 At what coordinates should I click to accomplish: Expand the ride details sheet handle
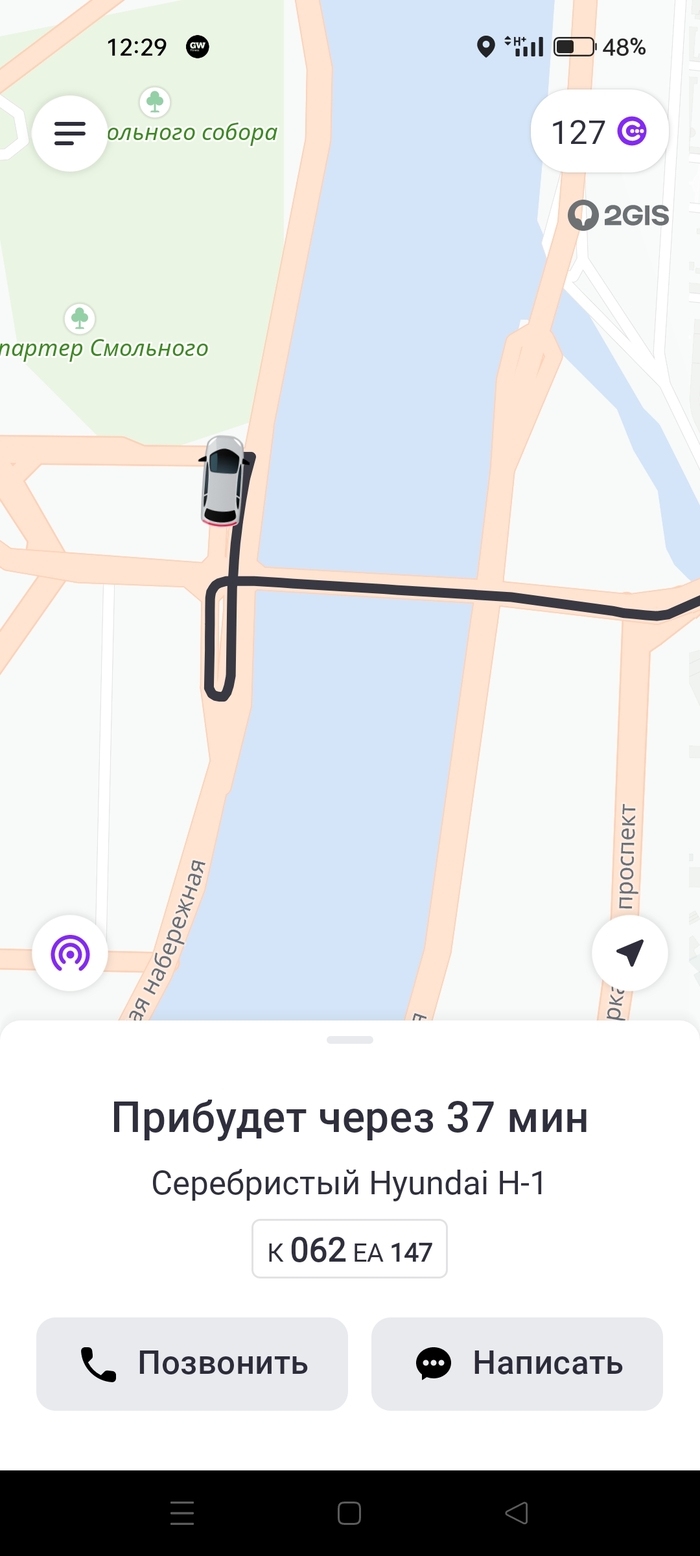coord(349,1040)
